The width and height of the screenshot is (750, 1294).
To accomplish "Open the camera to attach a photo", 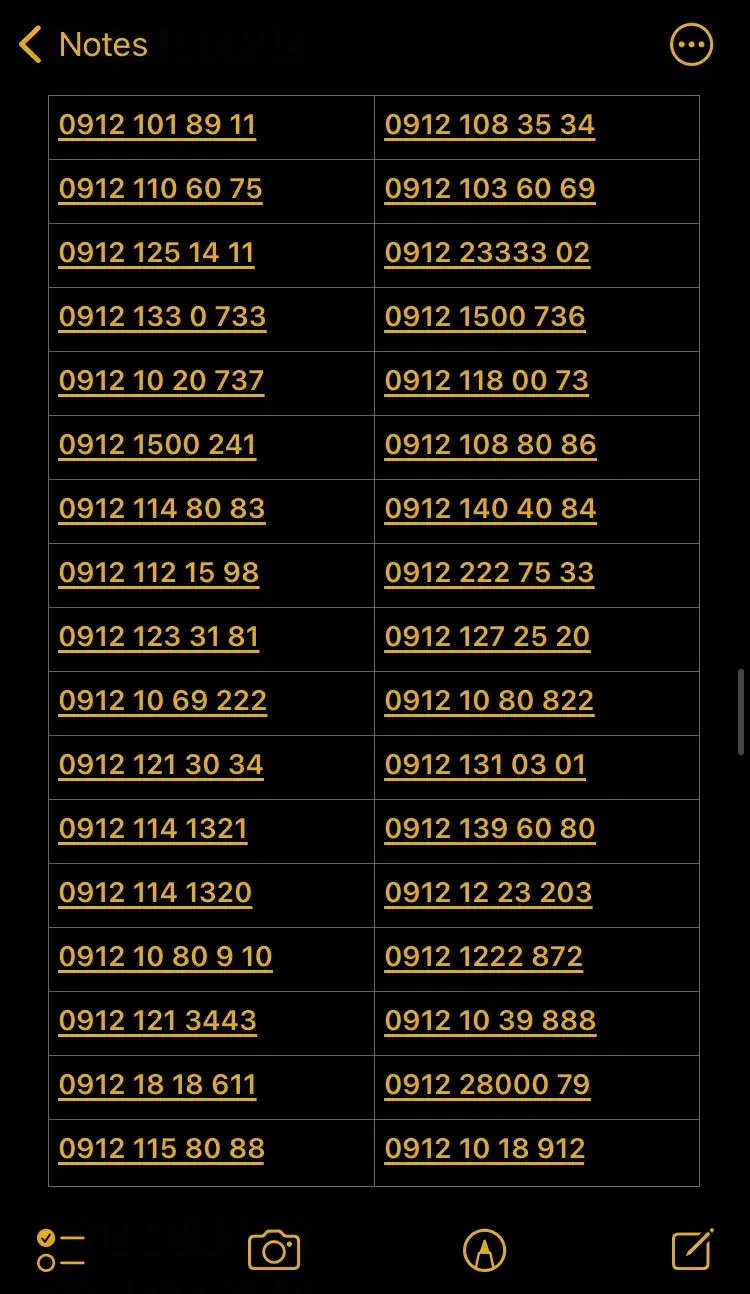I will (x=274, y=1249).
